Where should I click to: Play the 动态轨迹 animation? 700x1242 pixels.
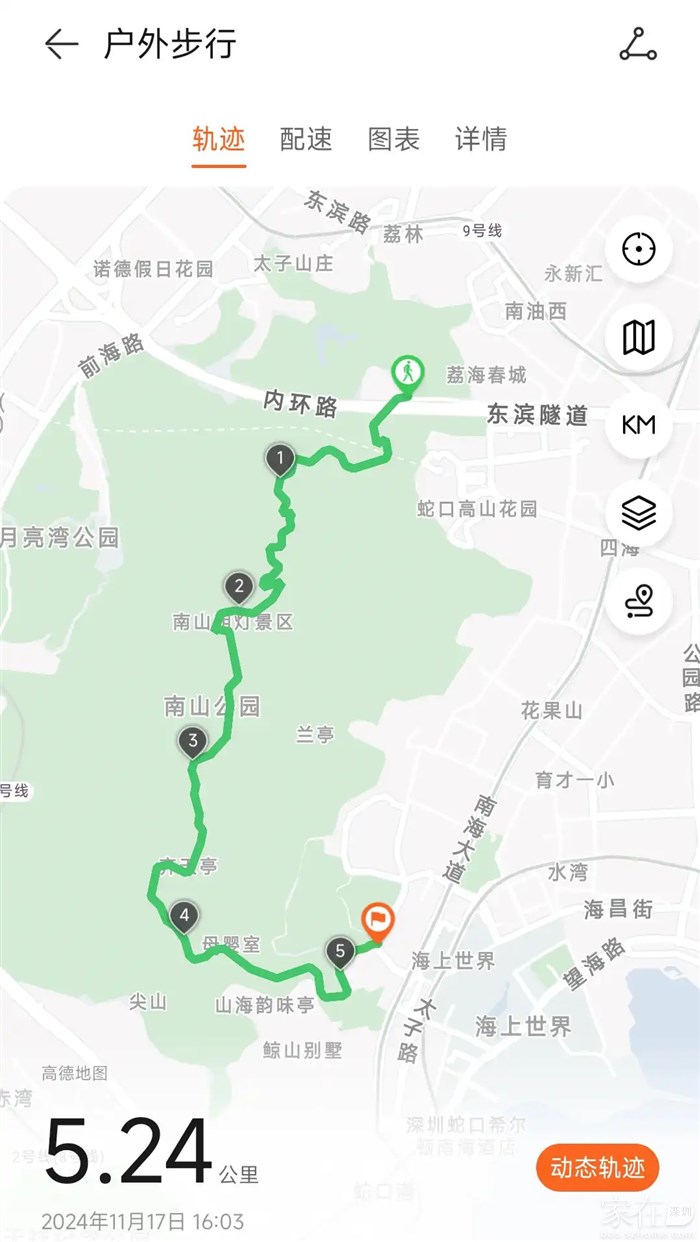(597, 1167)
